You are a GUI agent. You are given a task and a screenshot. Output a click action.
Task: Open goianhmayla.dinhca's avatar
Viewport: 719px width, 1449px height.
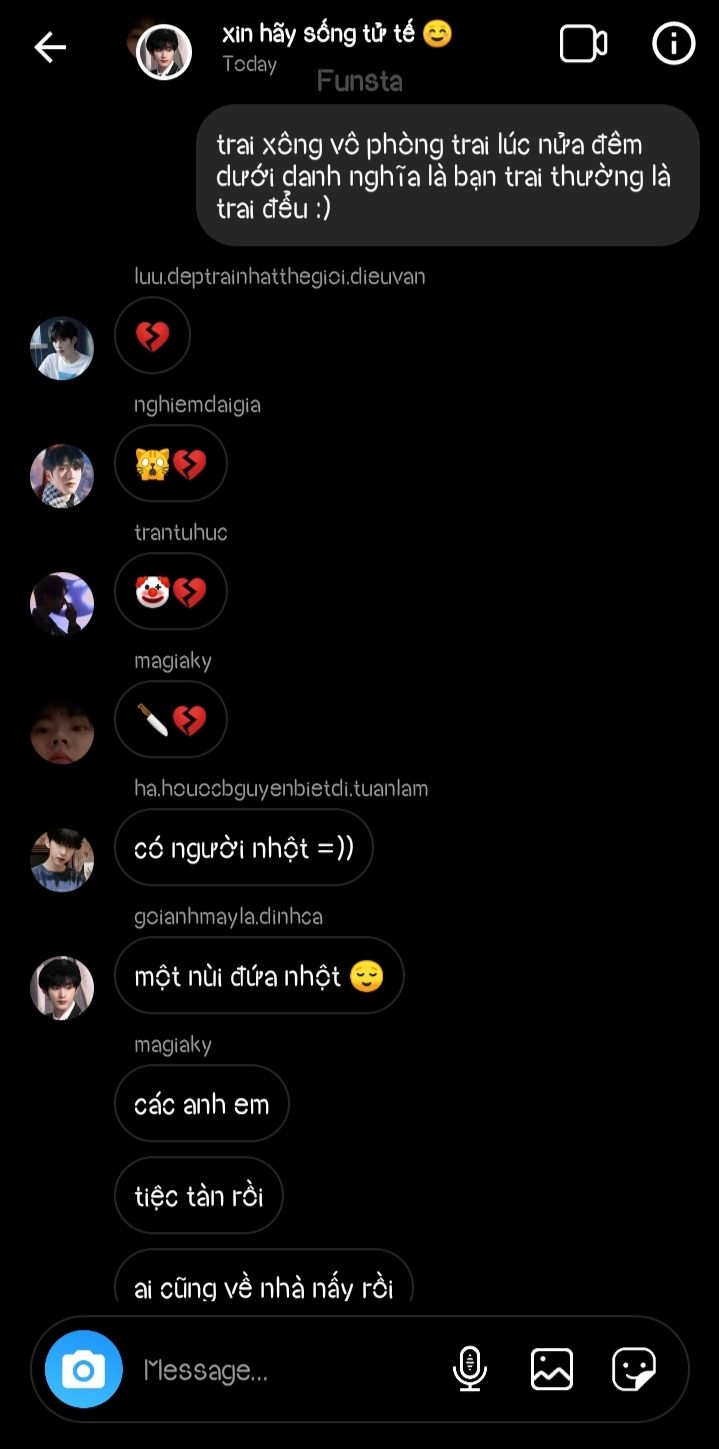tap(62, 988)
